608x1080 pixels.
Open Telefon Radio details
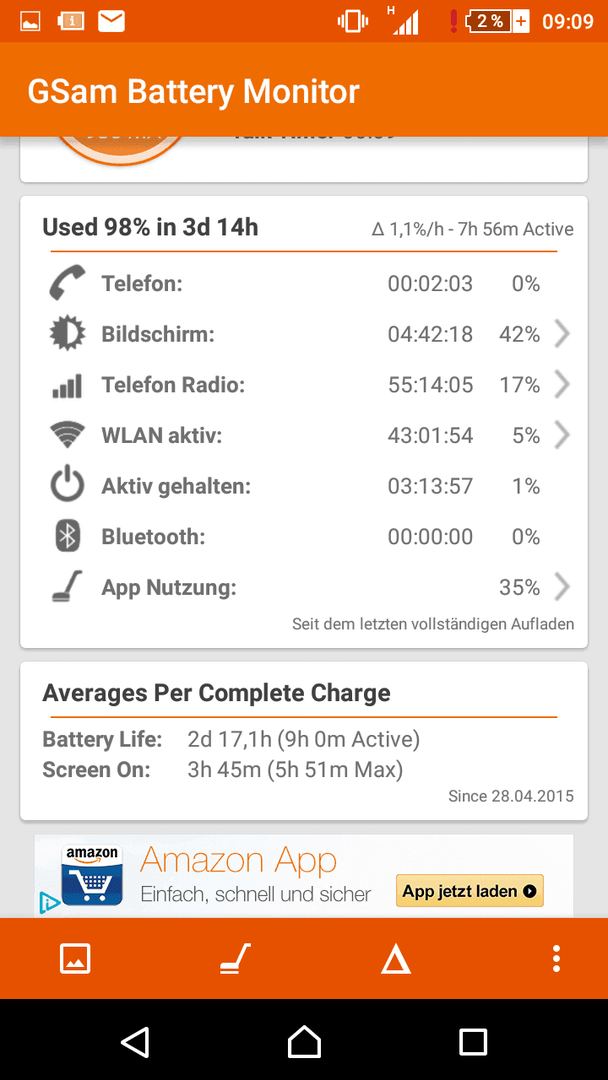click(x=304, y=385)
